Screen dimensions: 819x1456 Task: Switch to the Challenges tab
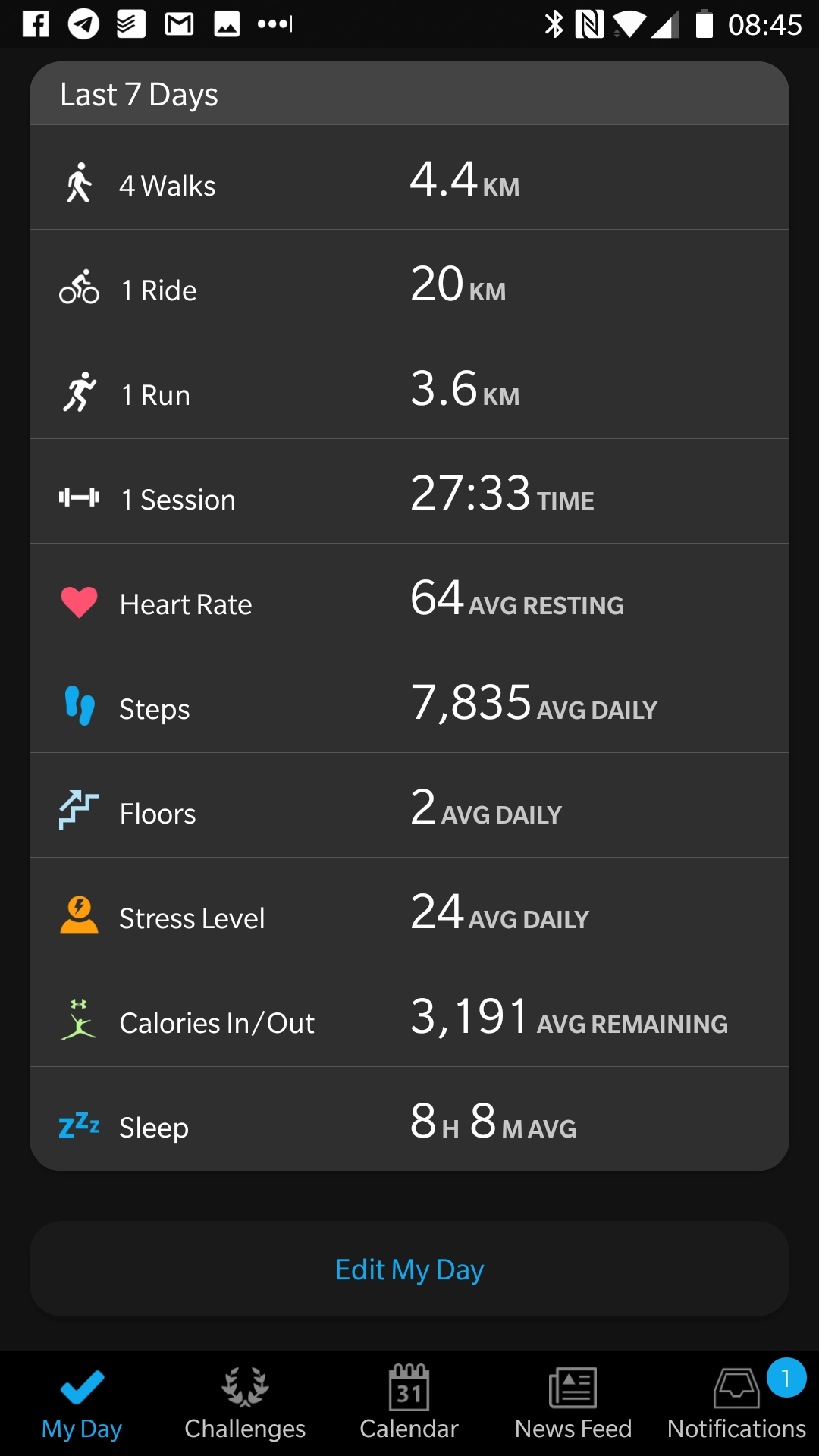click(x=245, y=1404)
